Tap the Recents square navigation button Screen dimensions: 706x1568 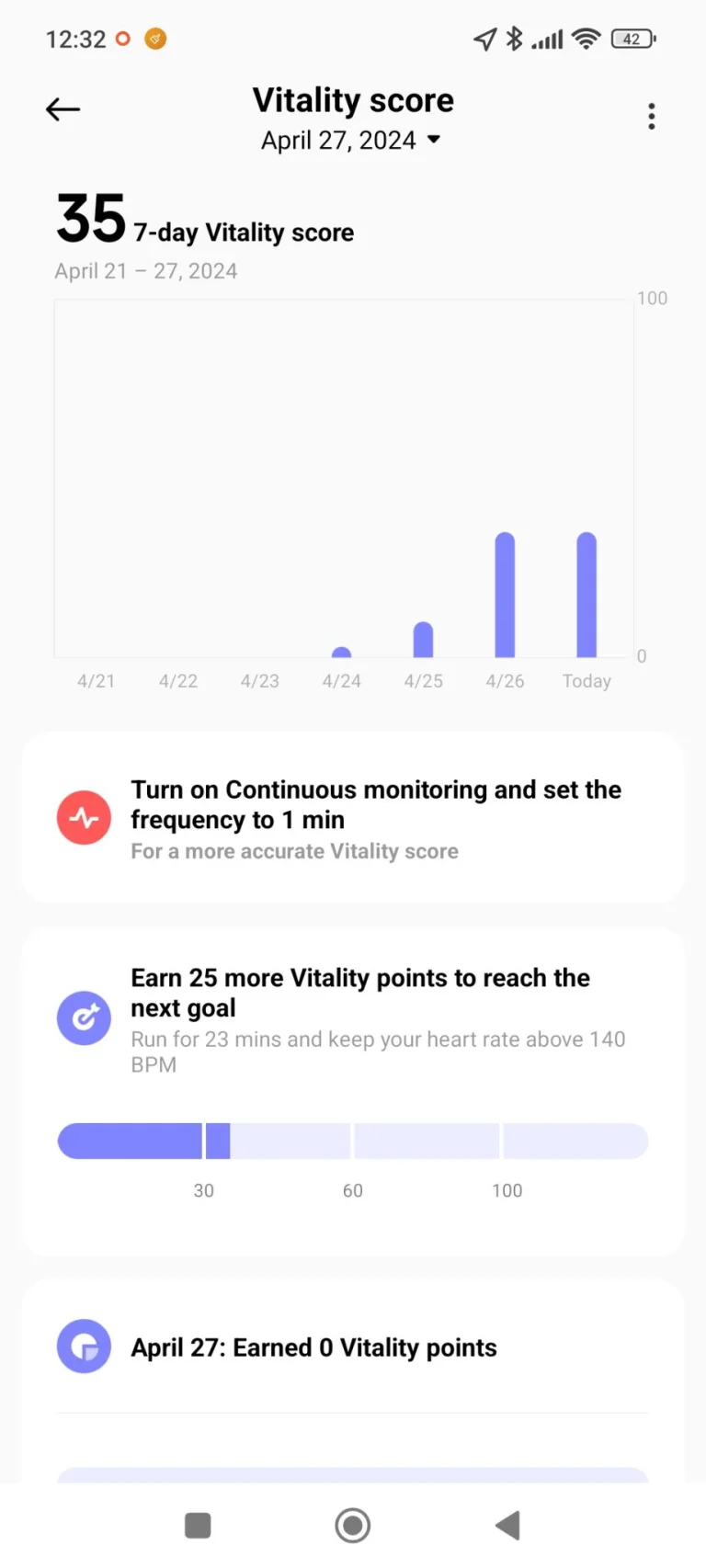(x=198, y=1525)
